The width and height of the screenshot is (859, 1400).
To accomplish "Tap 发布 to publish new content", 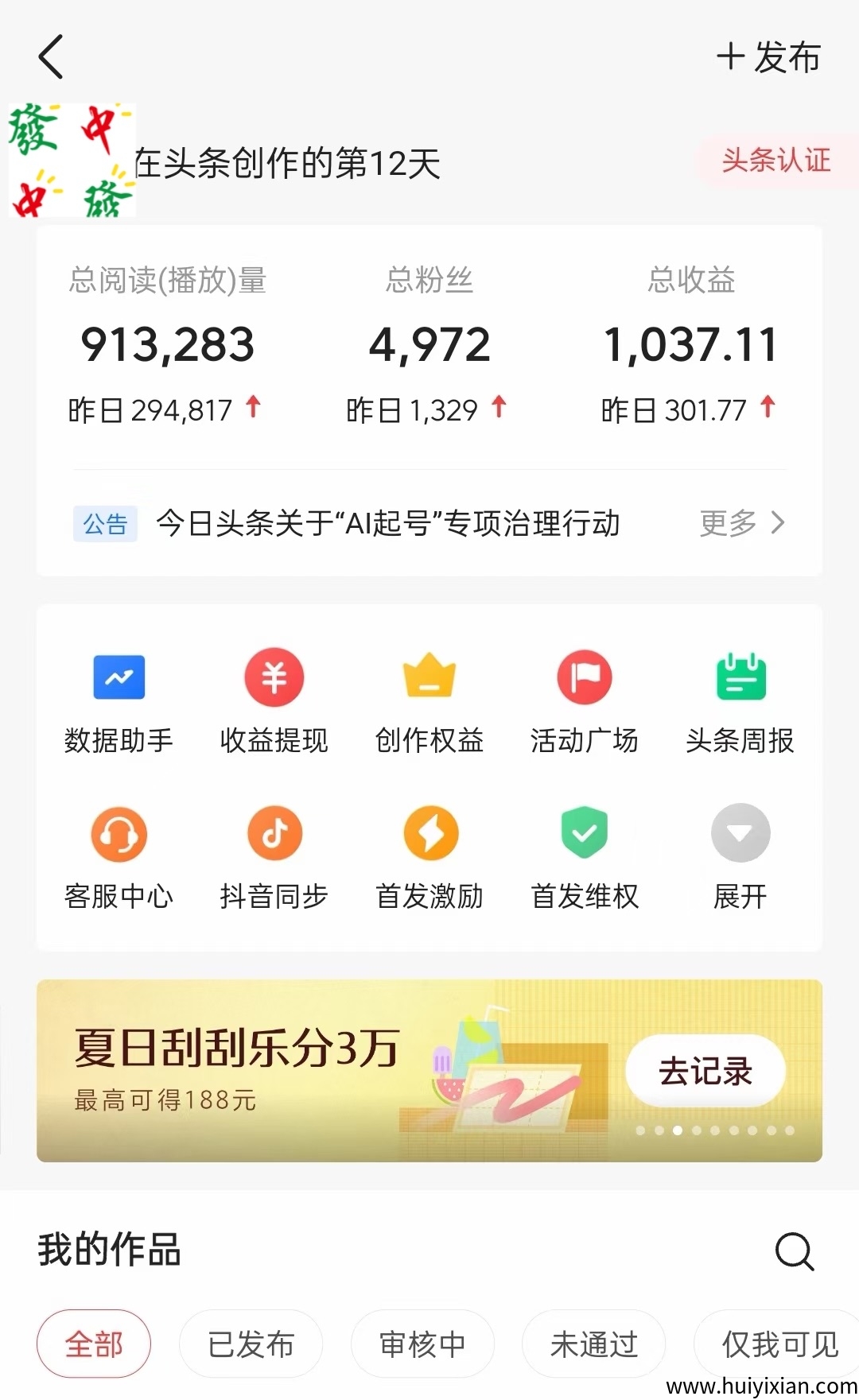I will (768, 56).
